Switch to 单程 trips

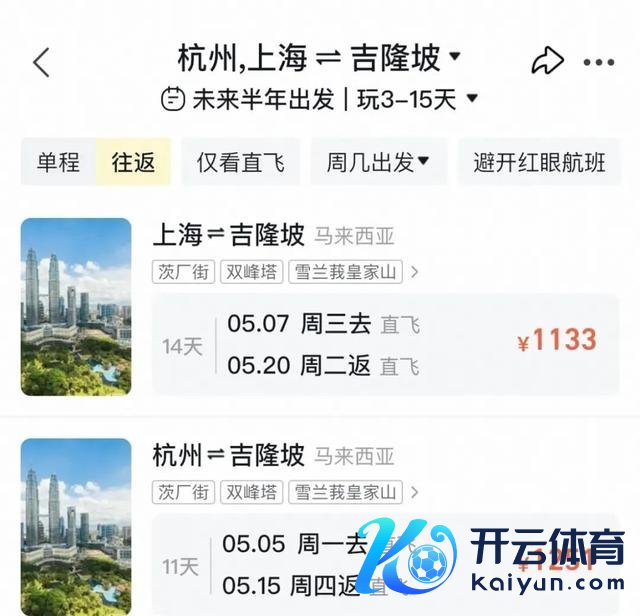pyautogui.click(x=58, y=162)
